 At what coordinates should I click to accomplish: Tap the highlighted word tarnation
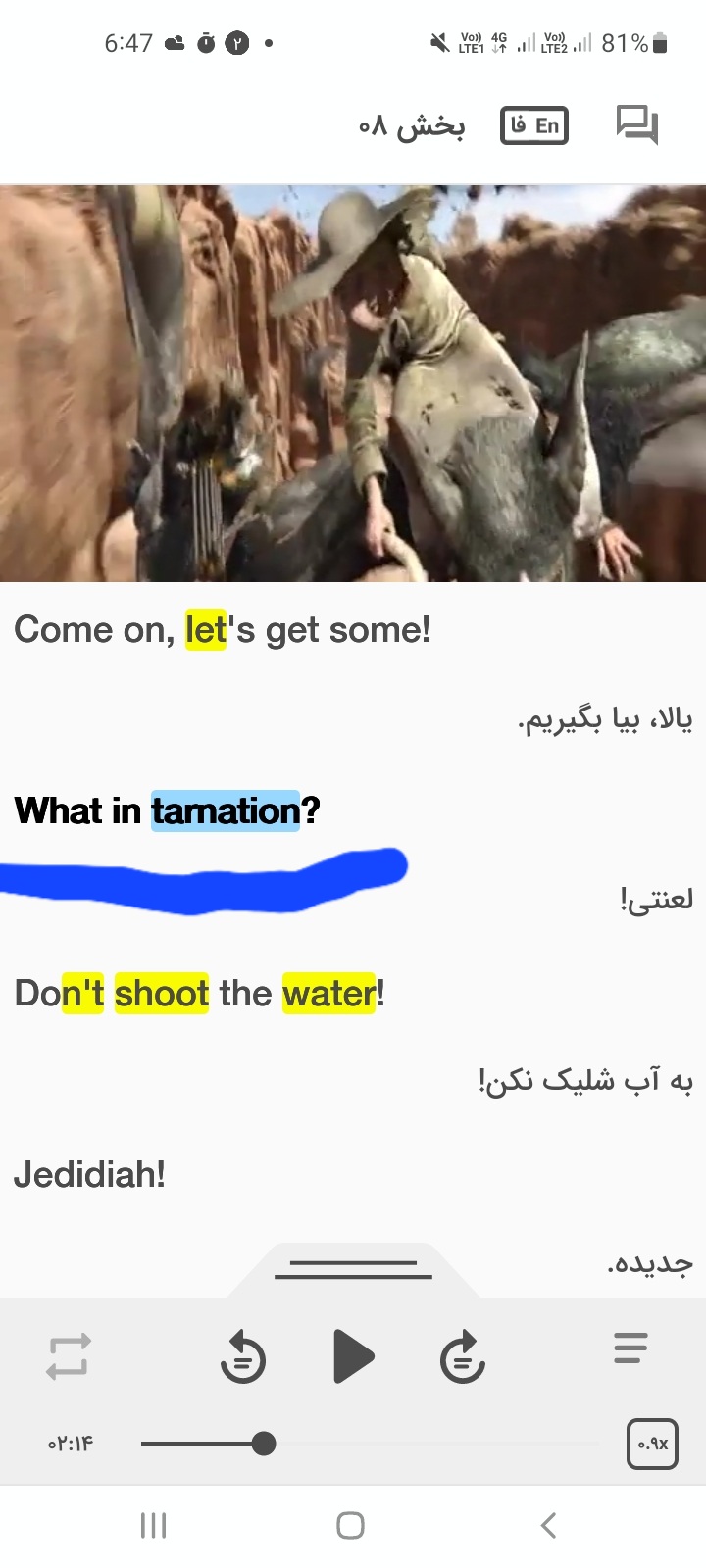(226, 810)
